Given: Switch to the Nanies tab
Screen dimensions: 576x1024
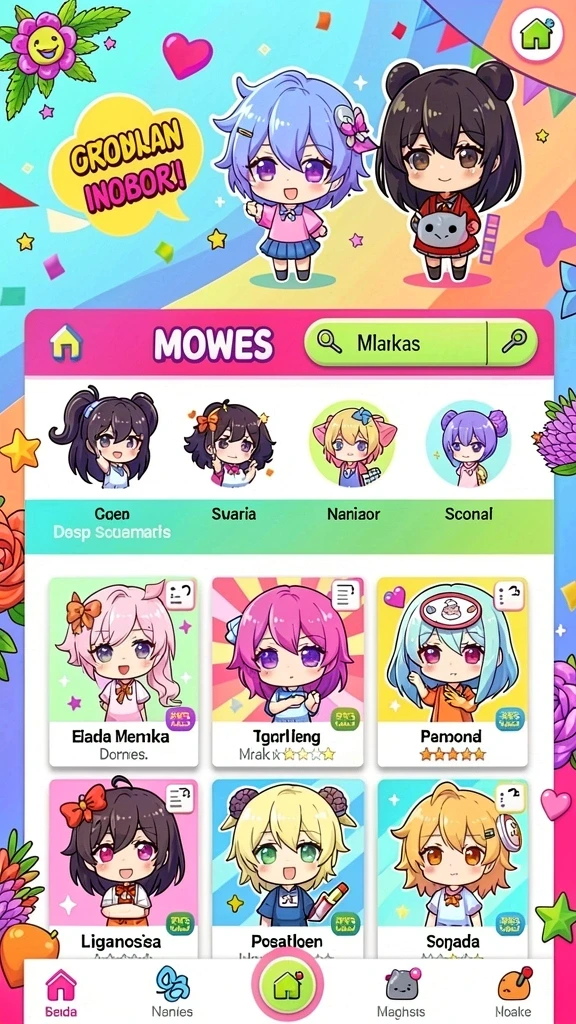Looking at the screenshot, I should click(x=172, y=993).
